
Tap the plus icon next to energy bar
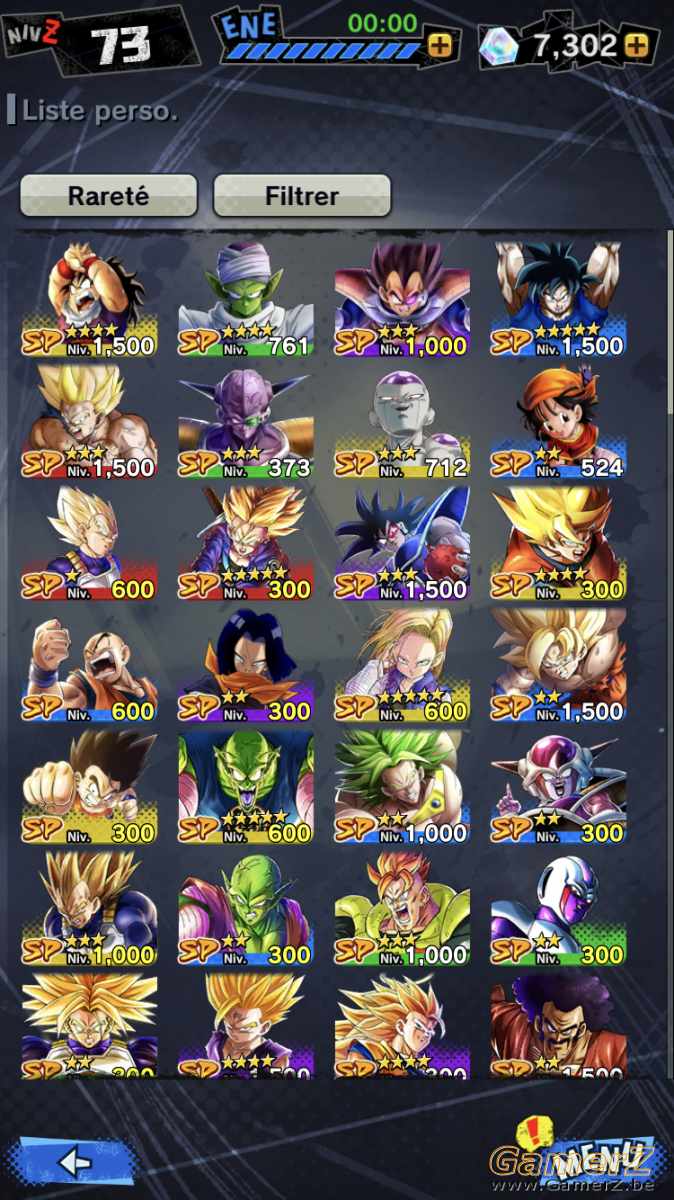pyautogui.click(x=438, y=44)
